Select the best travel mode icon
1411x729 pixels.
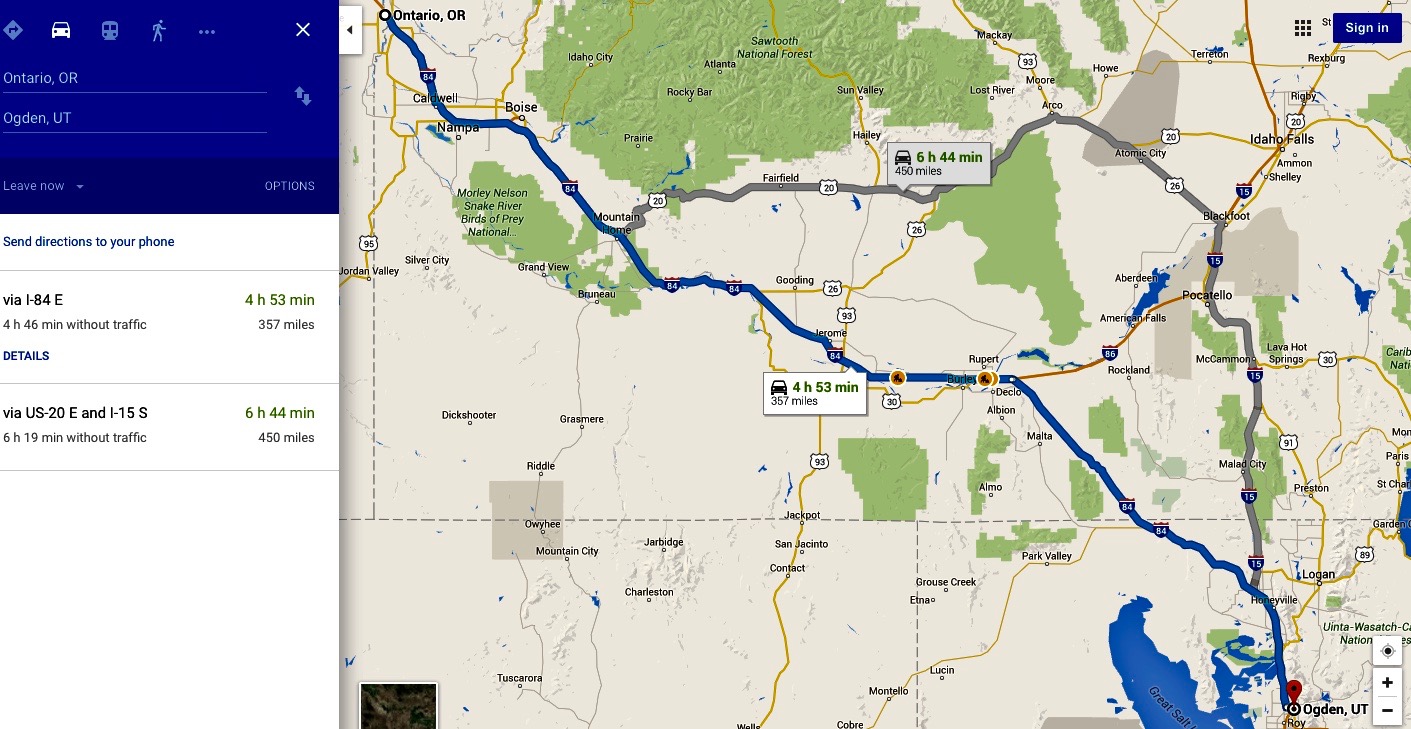click(13, 30)
